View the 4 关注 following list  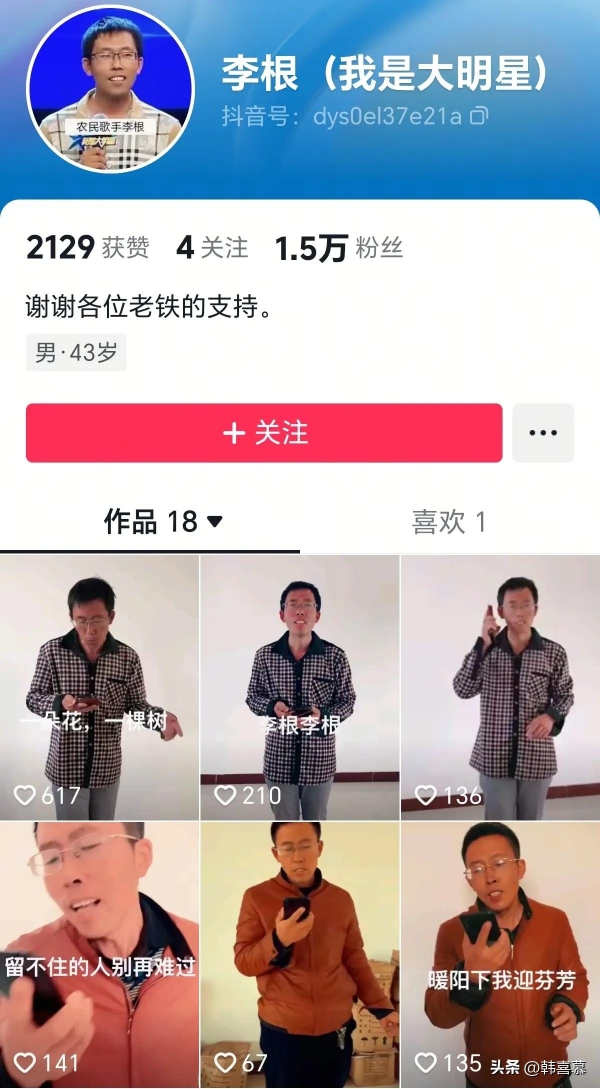tap(212, 248)
